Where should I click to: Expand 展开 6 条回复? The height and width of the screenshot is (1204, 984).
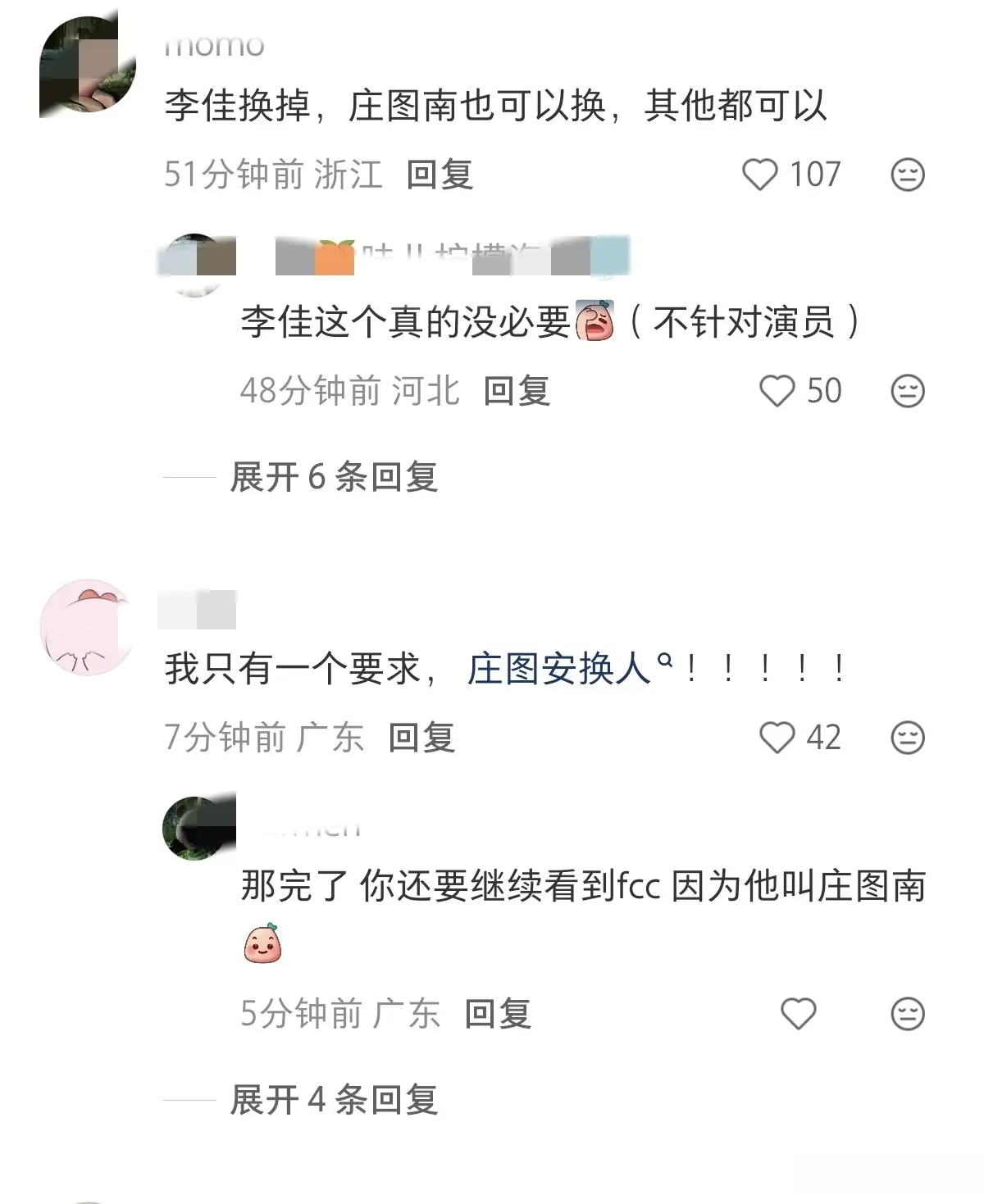[x=334, y=477]
